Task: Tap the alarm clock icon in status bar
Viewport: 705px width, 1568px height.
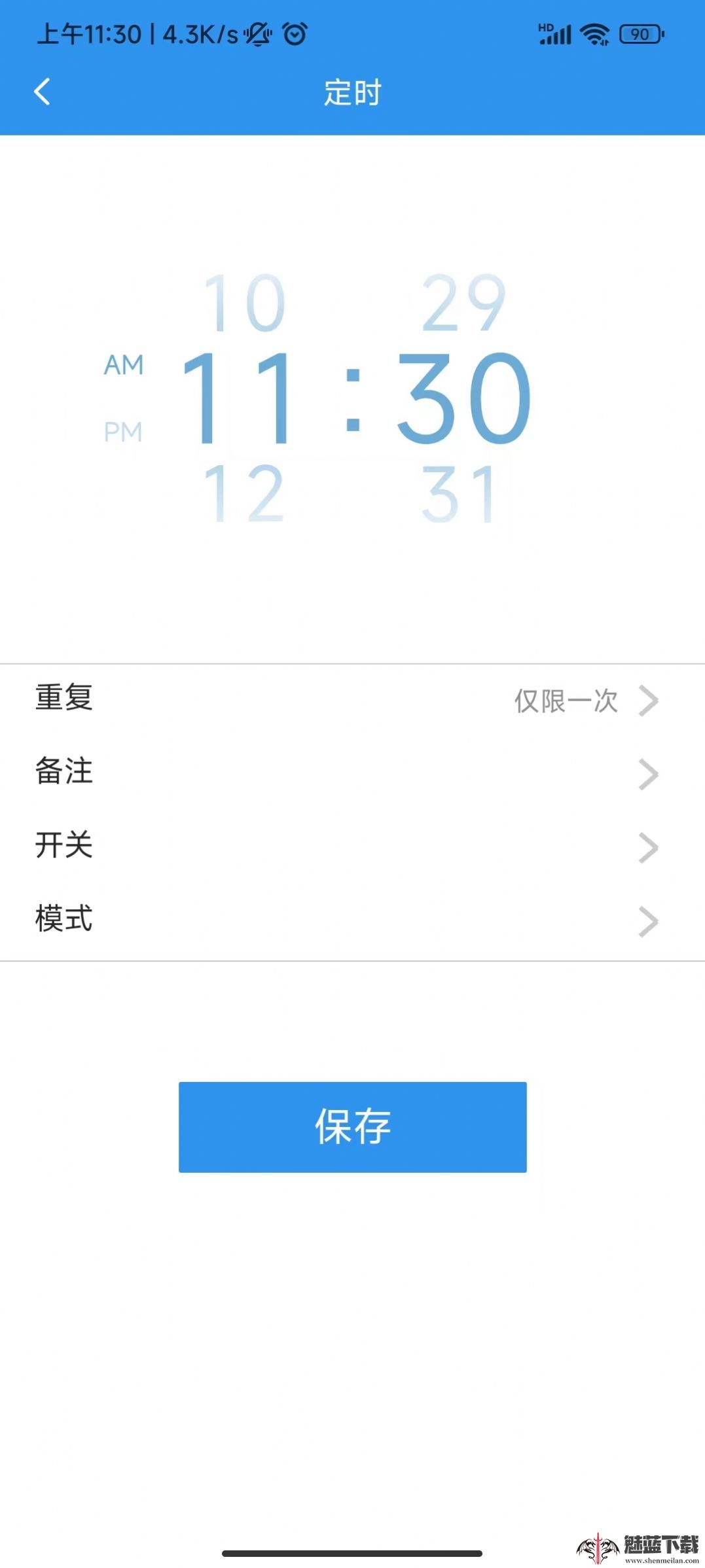Action: pyautogui.click(x=295, y=35)
